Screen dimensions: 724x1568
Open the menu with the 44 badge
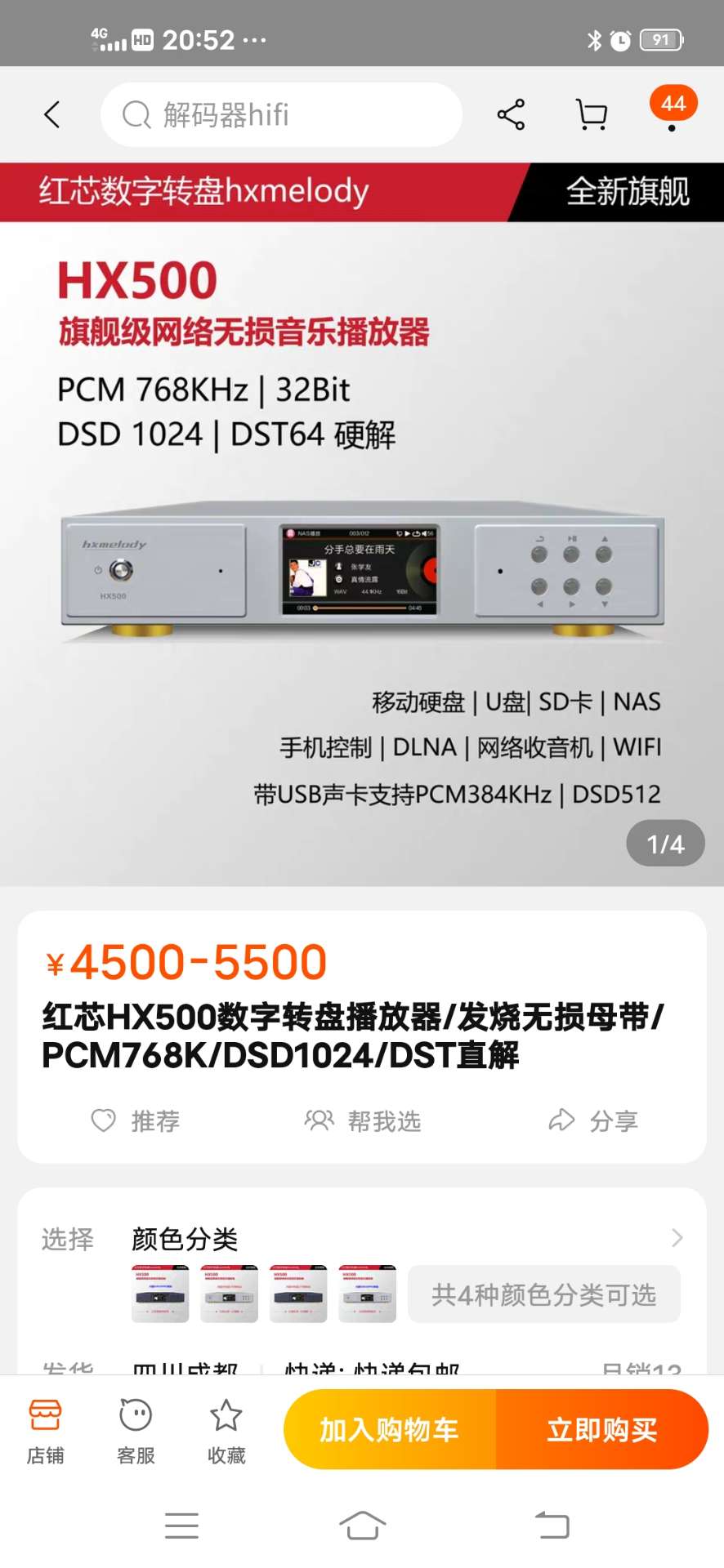tap(673, 113)
